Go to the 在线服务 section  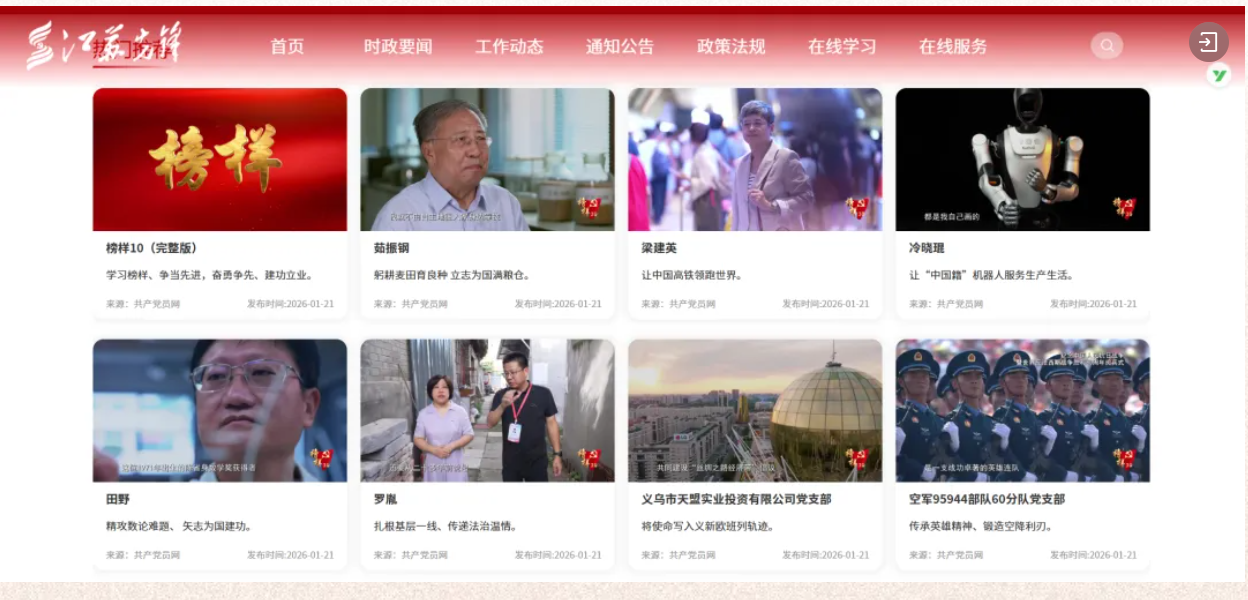pyautogui.click(x=953, y=46)
